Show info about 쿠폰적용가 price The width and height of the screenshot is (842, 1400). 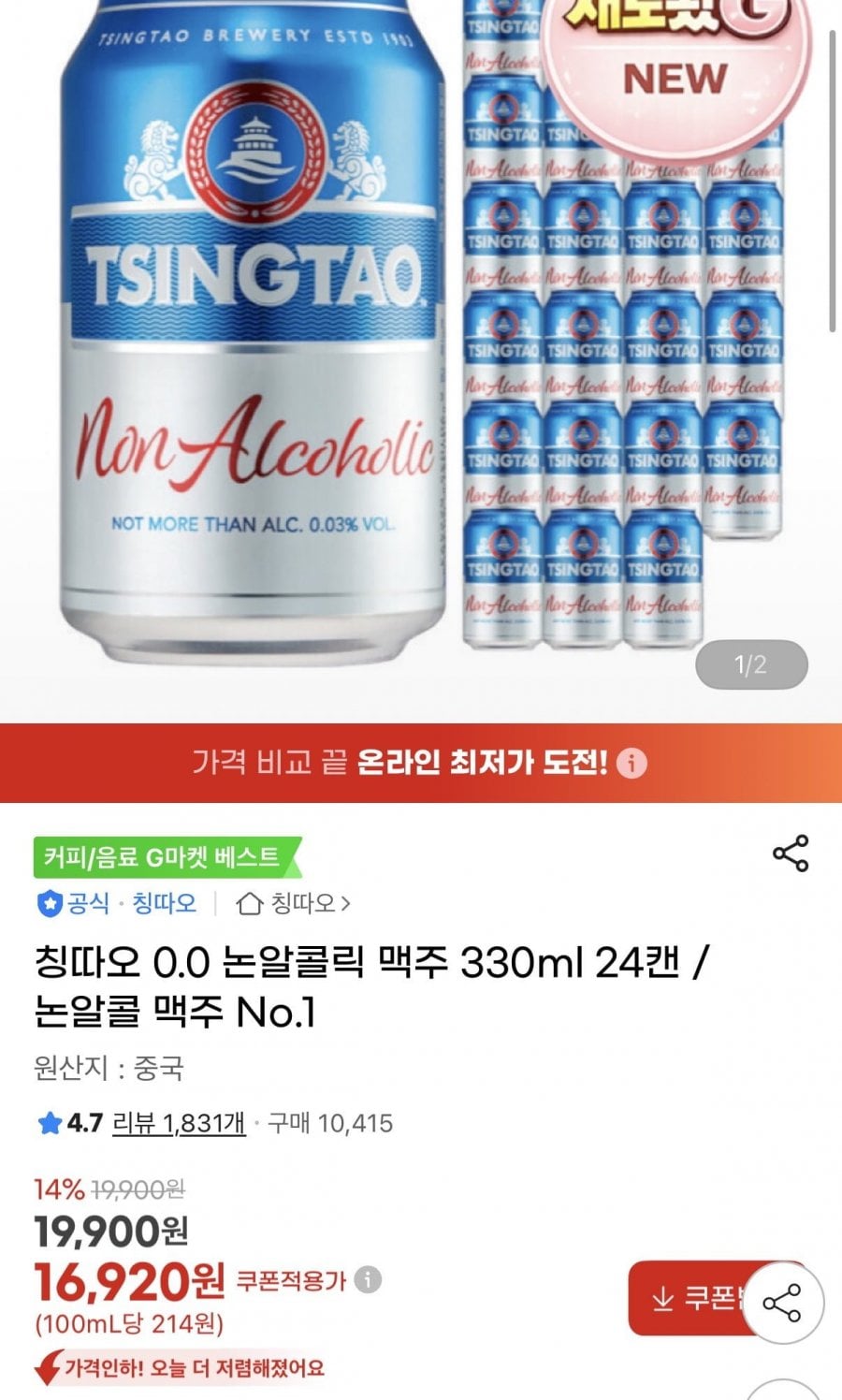click(369, 1279)
